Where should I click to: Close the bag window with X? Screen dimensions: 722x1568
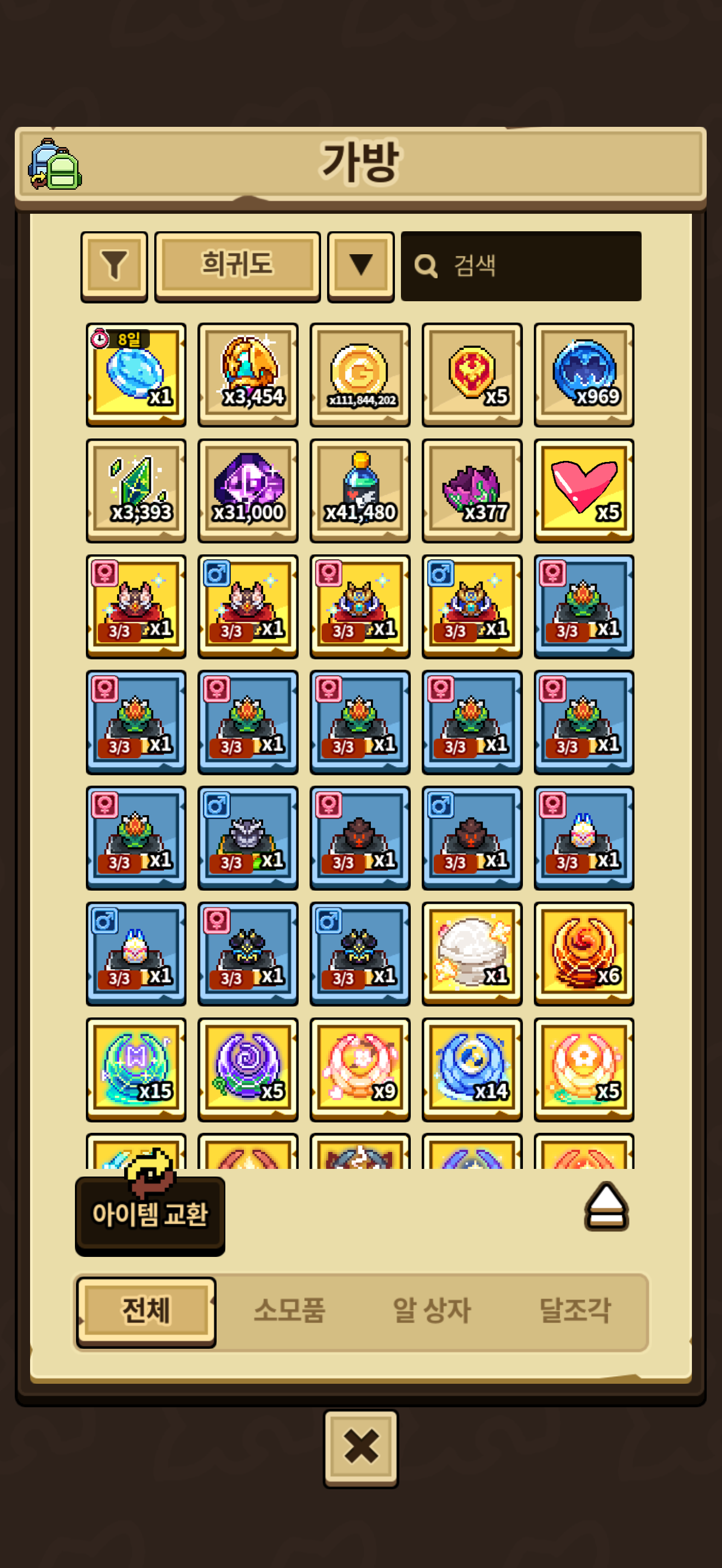pos(360,1448)
